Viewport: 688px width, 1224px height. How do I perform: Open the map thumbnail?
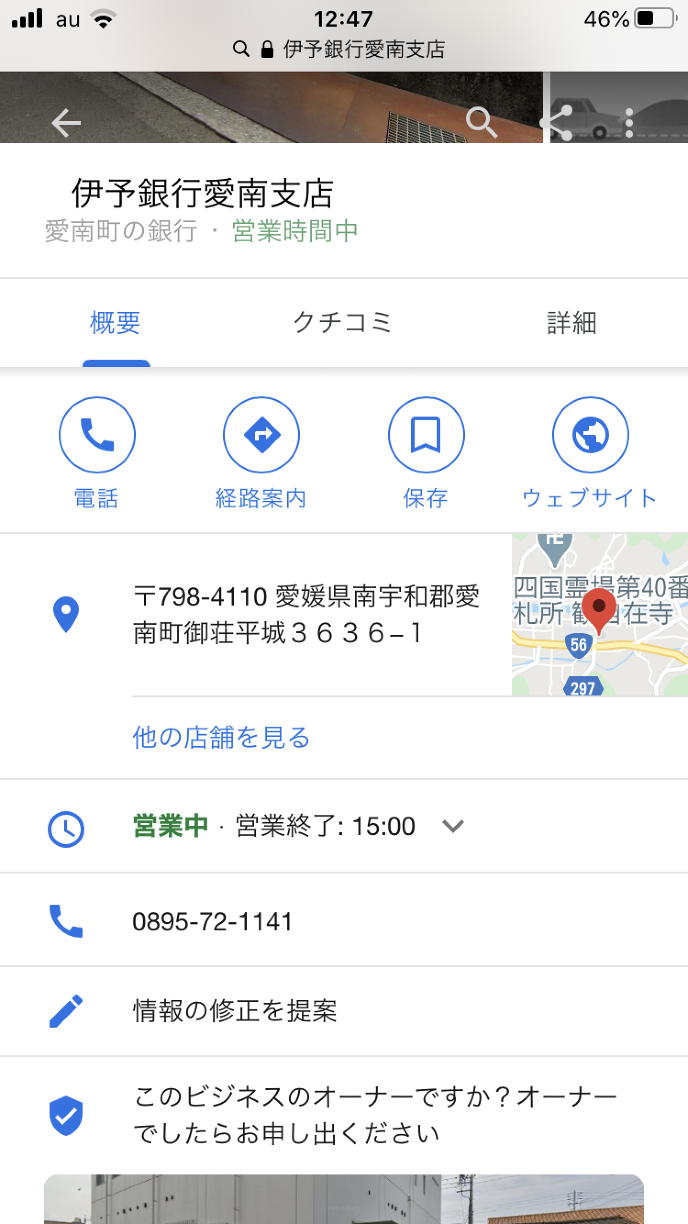[x=599, y=615]
